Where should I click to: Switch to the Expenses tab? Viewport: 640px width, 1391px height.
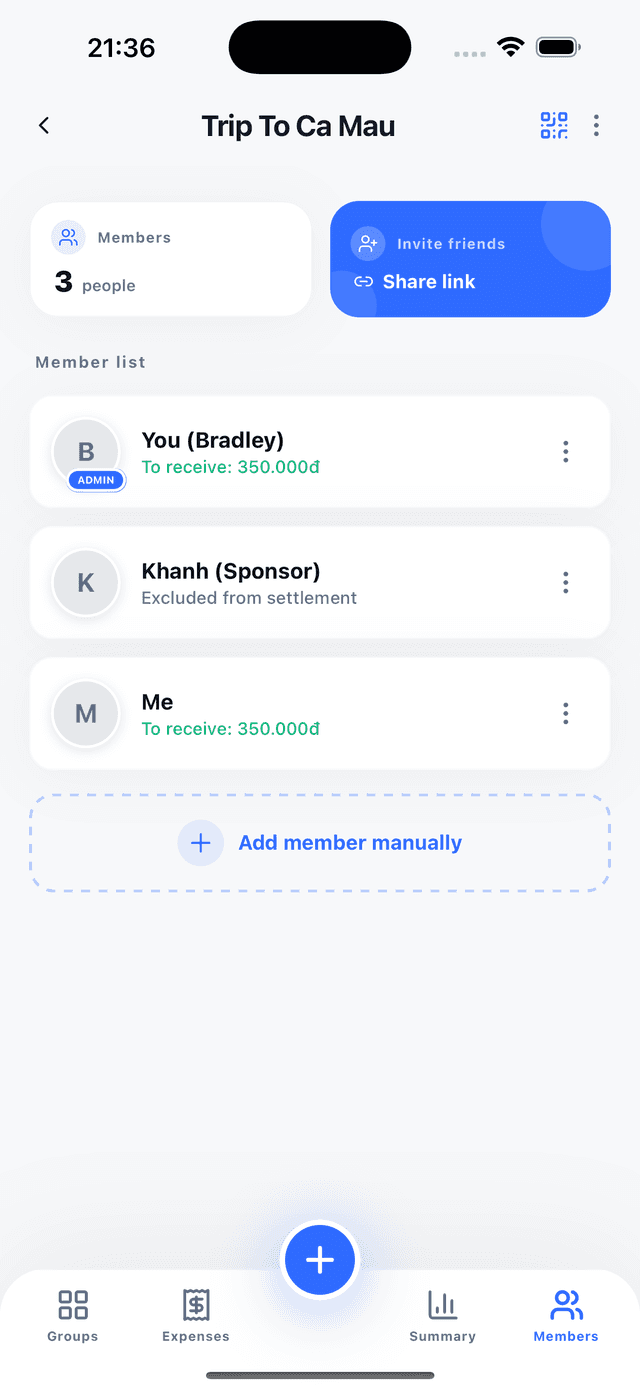click(x=196, y=1315)
